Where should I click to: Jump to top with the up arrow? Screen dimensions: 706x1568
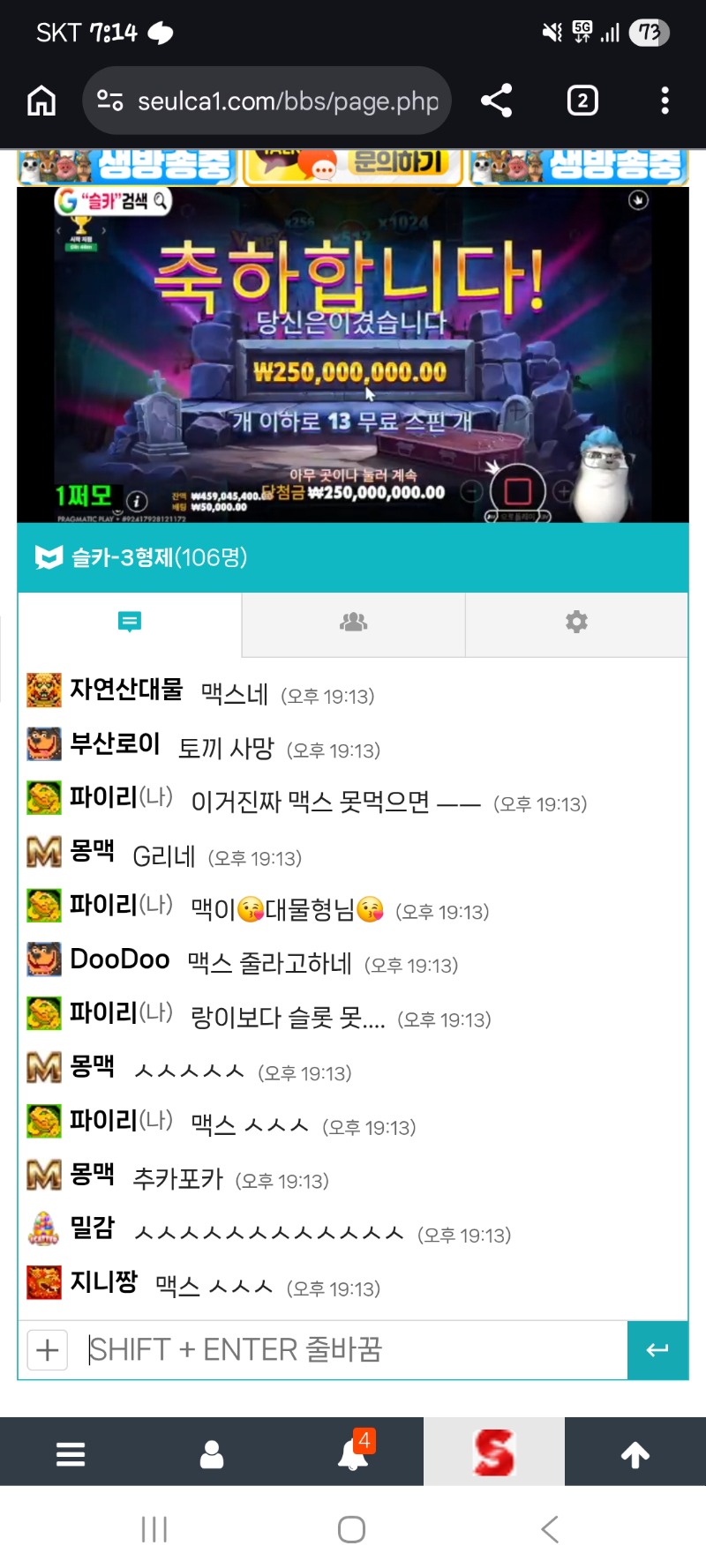coord(635,1454)
